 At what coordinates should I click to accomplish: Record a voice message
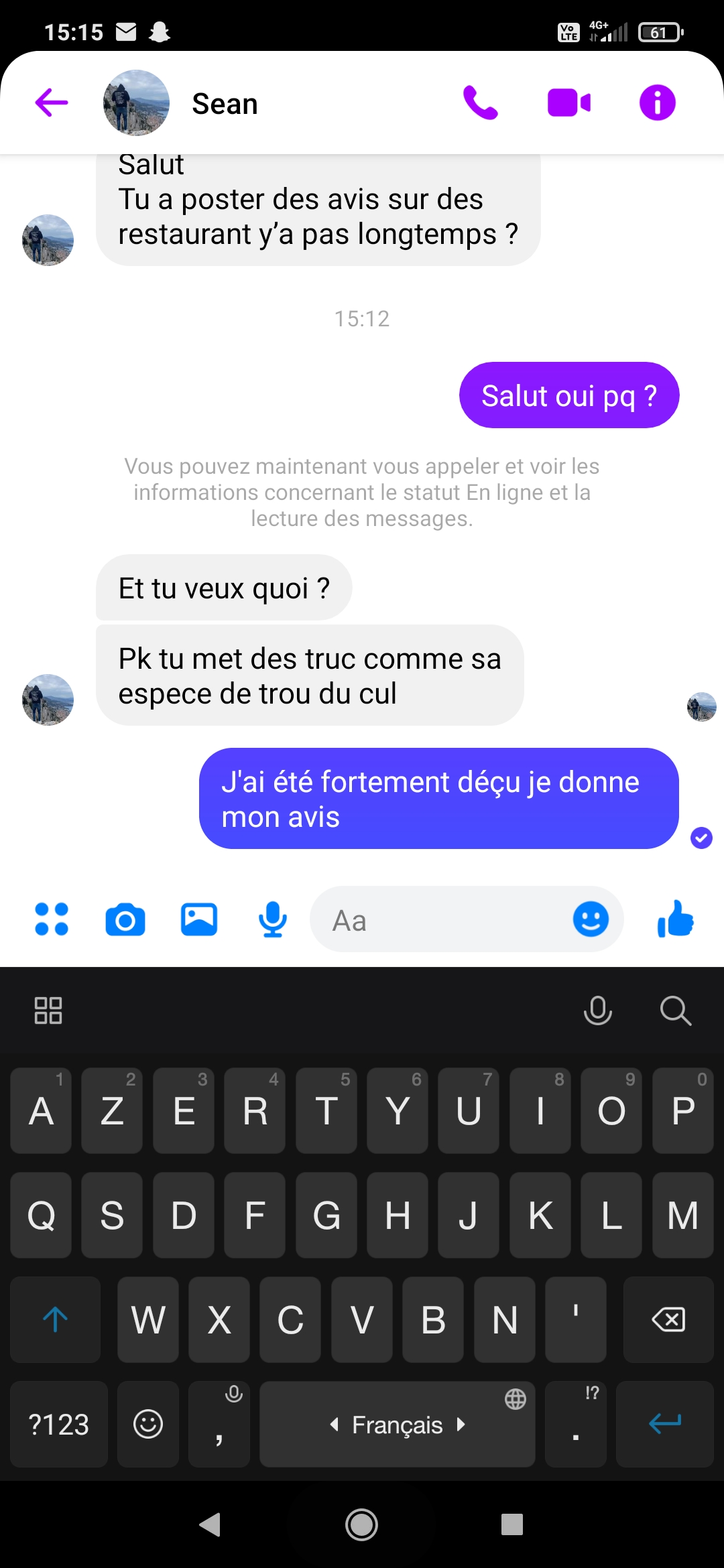pos(273,919)
